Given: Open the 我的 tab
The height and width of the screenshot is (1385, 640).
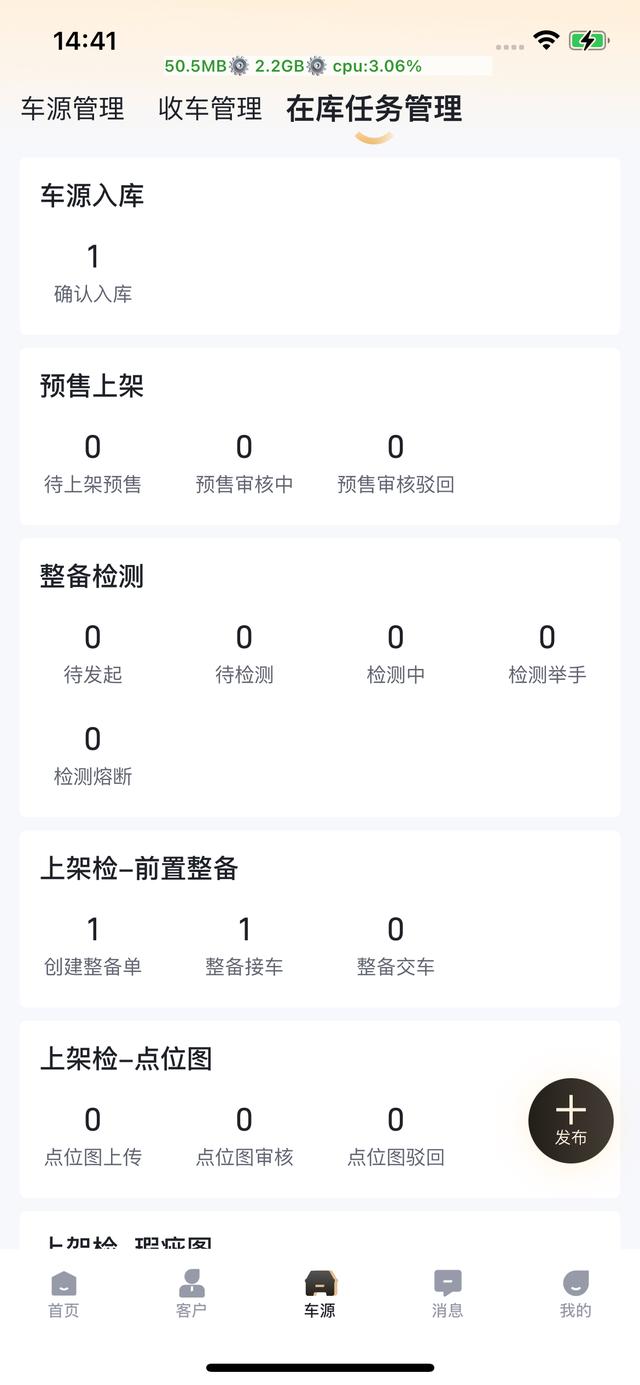Looking at the screenshot, I should point(576,1294).
